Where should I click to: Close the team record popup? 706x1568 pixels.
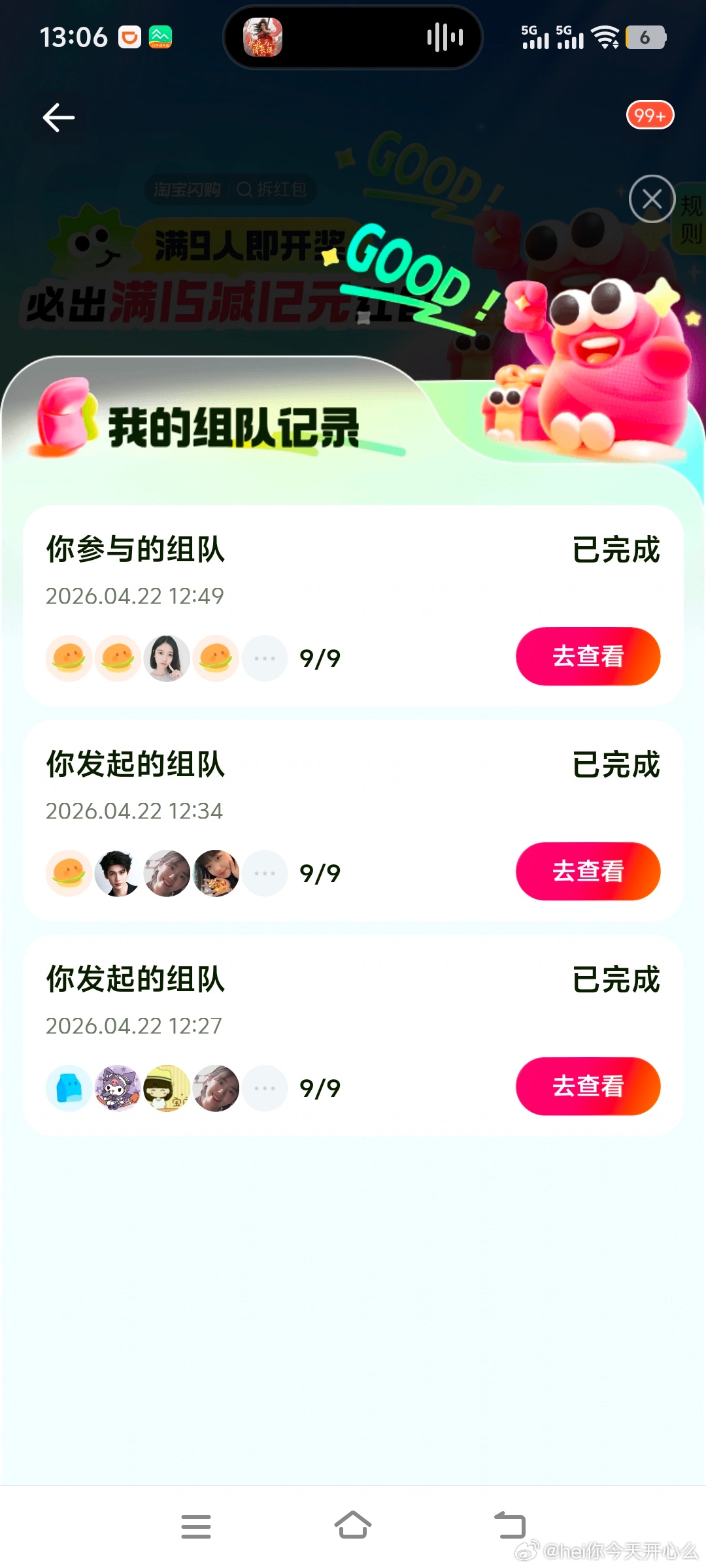(x=652, y=199)
